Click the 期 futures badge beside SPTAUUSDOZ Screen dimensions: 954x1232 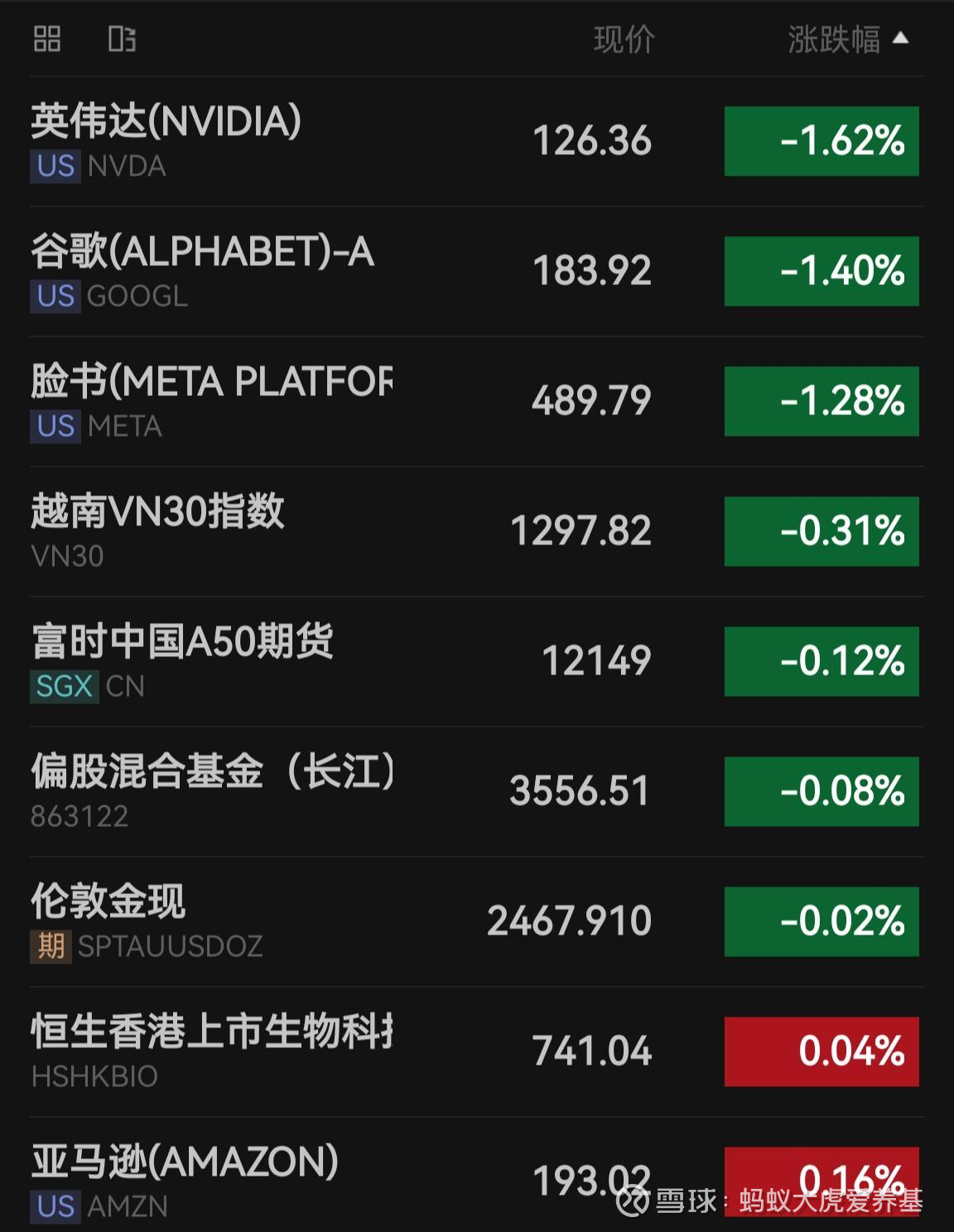coord(51,945)
